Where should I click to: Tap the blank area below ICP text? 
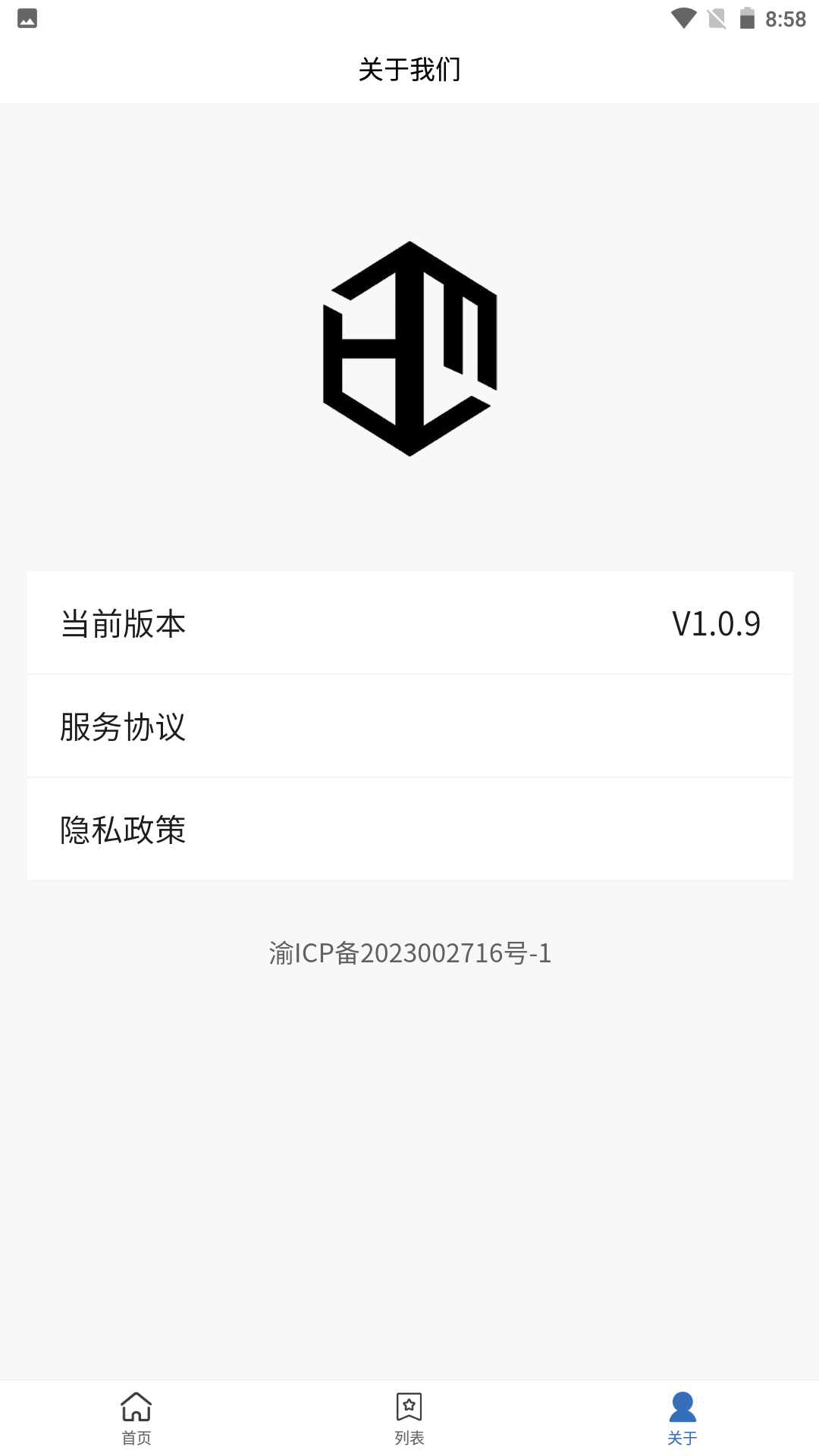tap(409, 1137)
